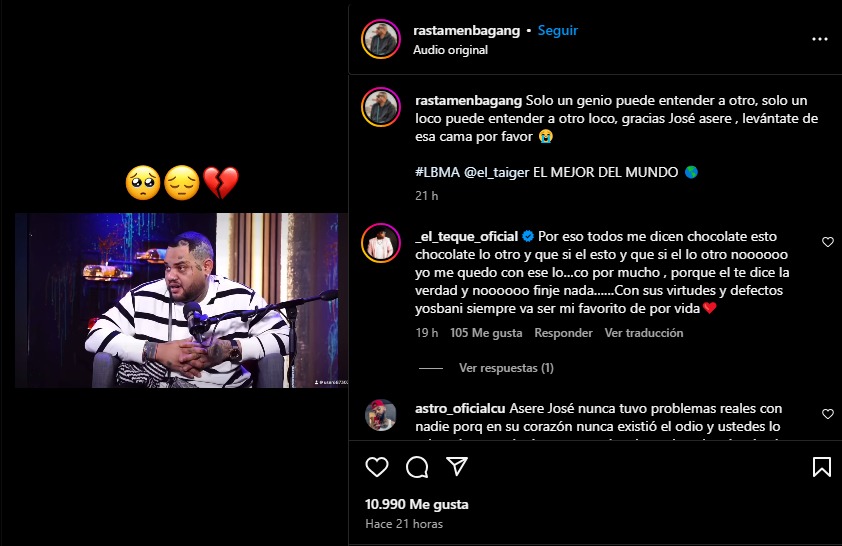Viewport: 842px width, 546px height.
Task: Share the post via paper plane
Action: (456, 467)
